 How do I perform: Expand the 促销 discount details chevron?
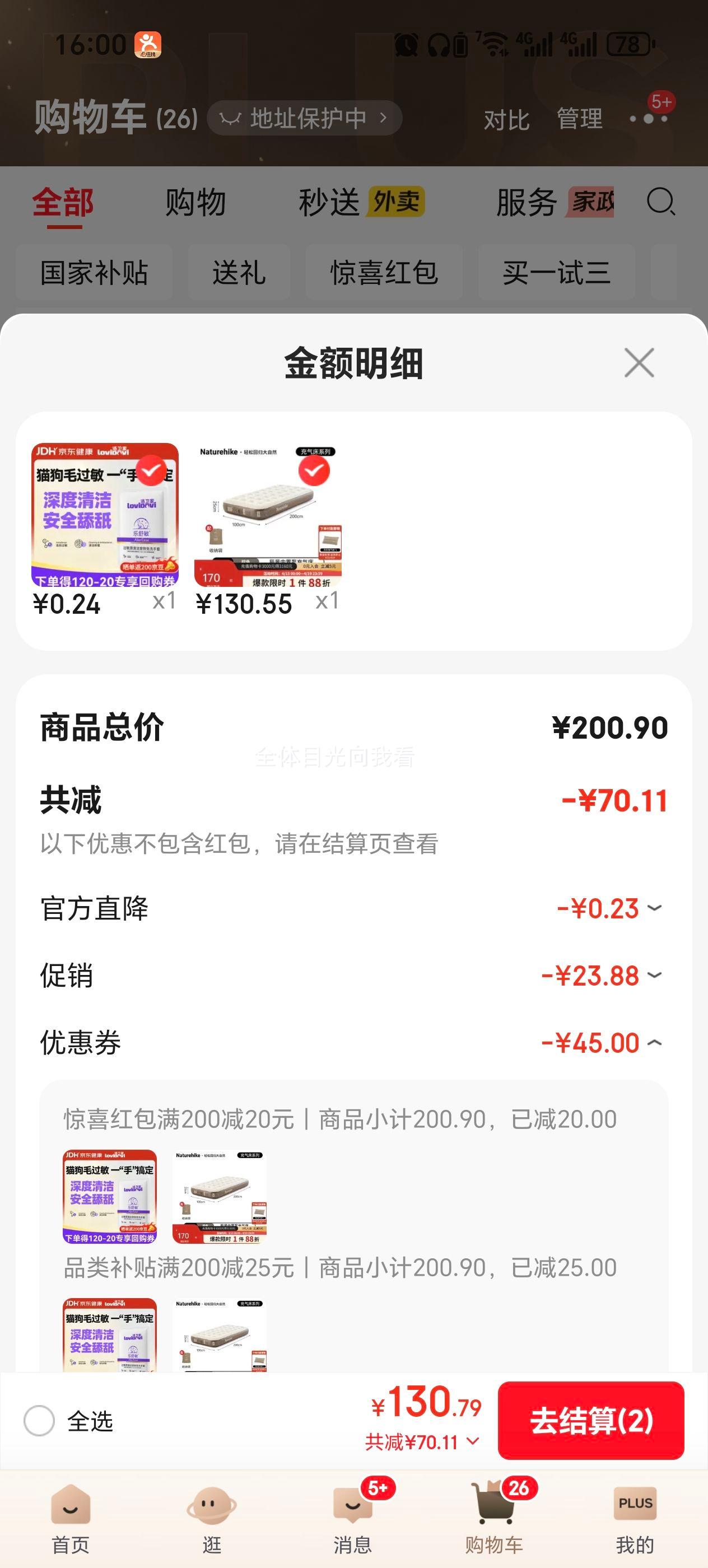[x=654, y=974]
